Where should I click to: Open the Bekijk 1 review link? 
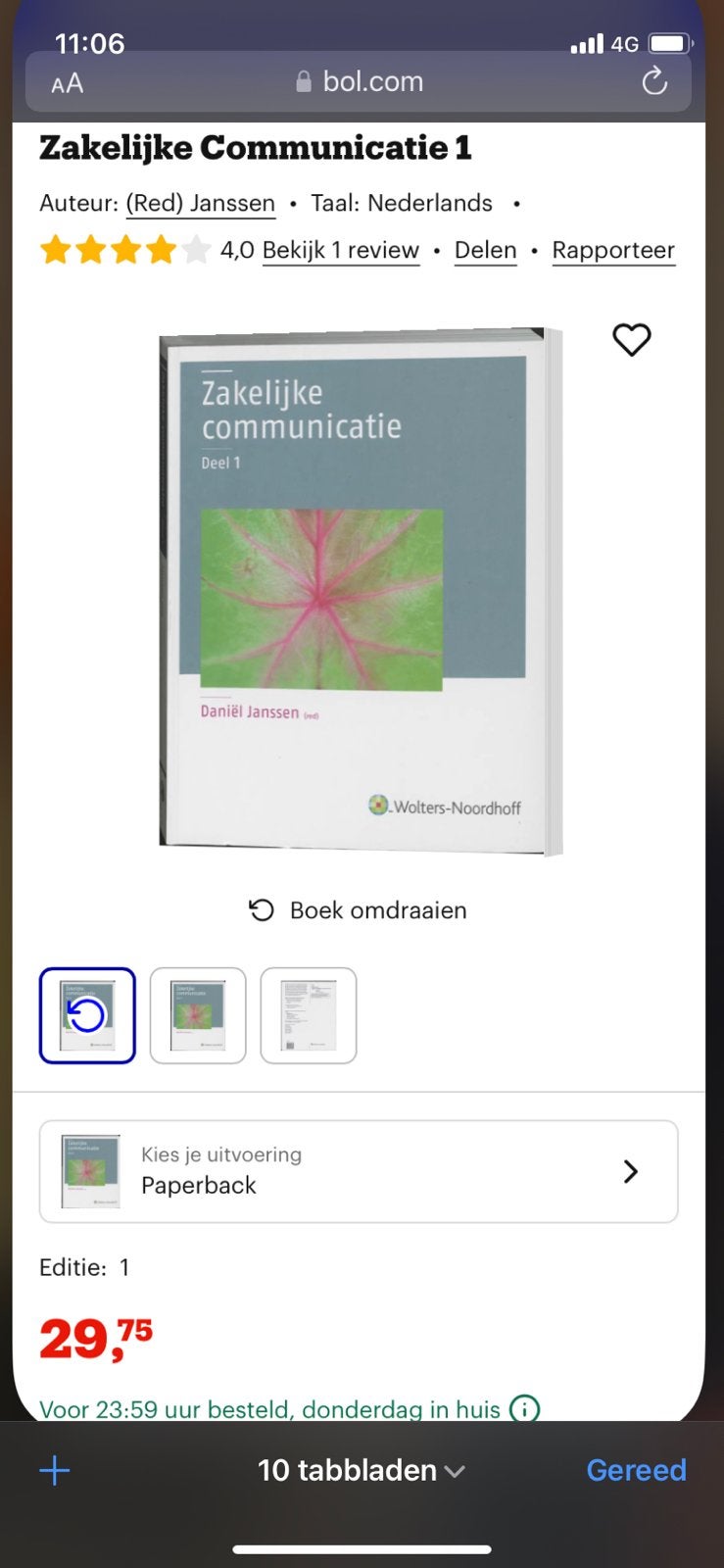(341, 251)
